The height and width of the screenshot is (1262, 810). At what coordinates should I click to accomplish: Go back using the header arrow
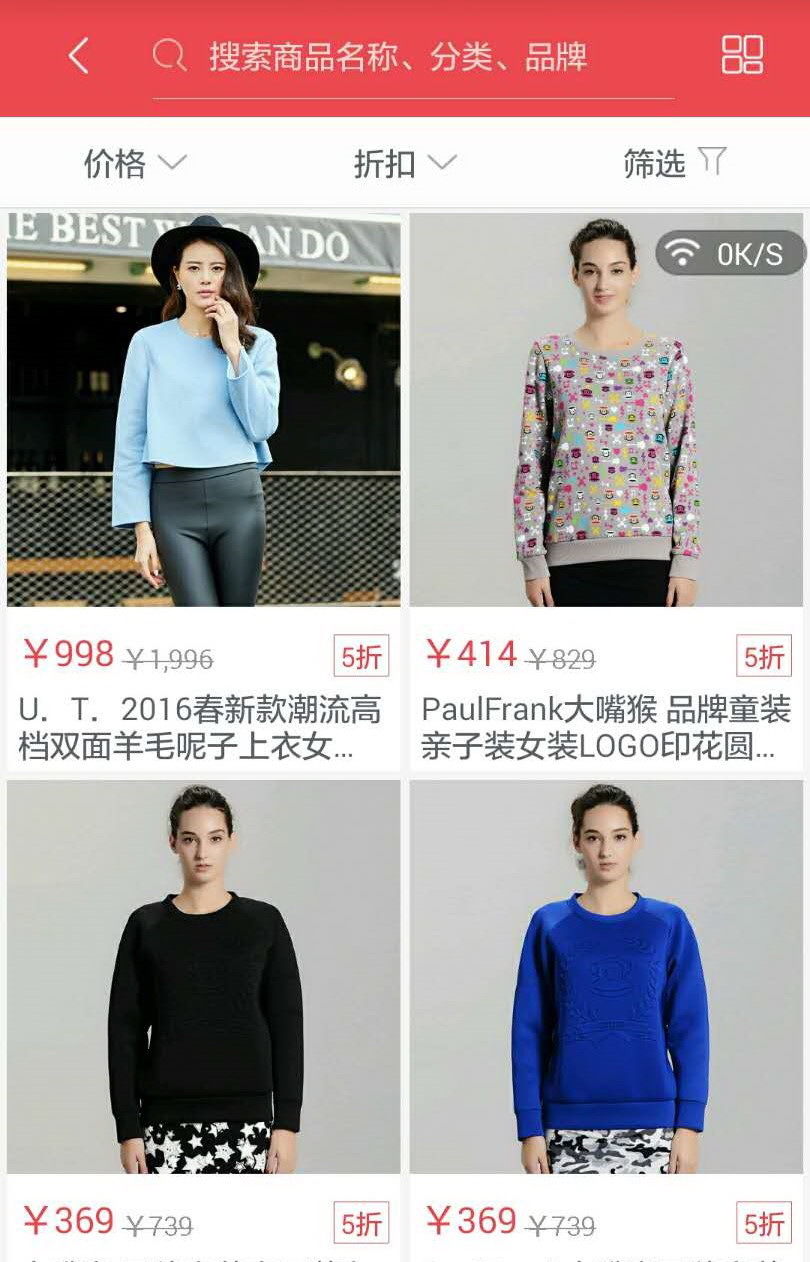[x=78, y=56]
